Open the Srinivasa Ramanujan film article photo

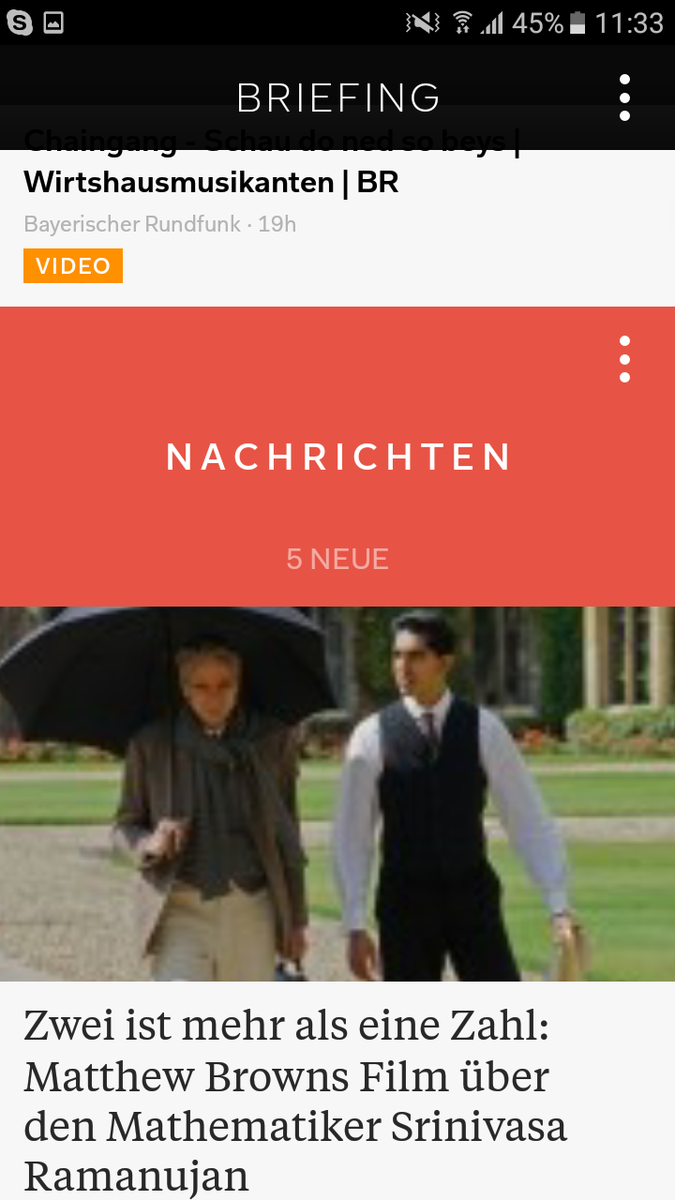[337, 793]
